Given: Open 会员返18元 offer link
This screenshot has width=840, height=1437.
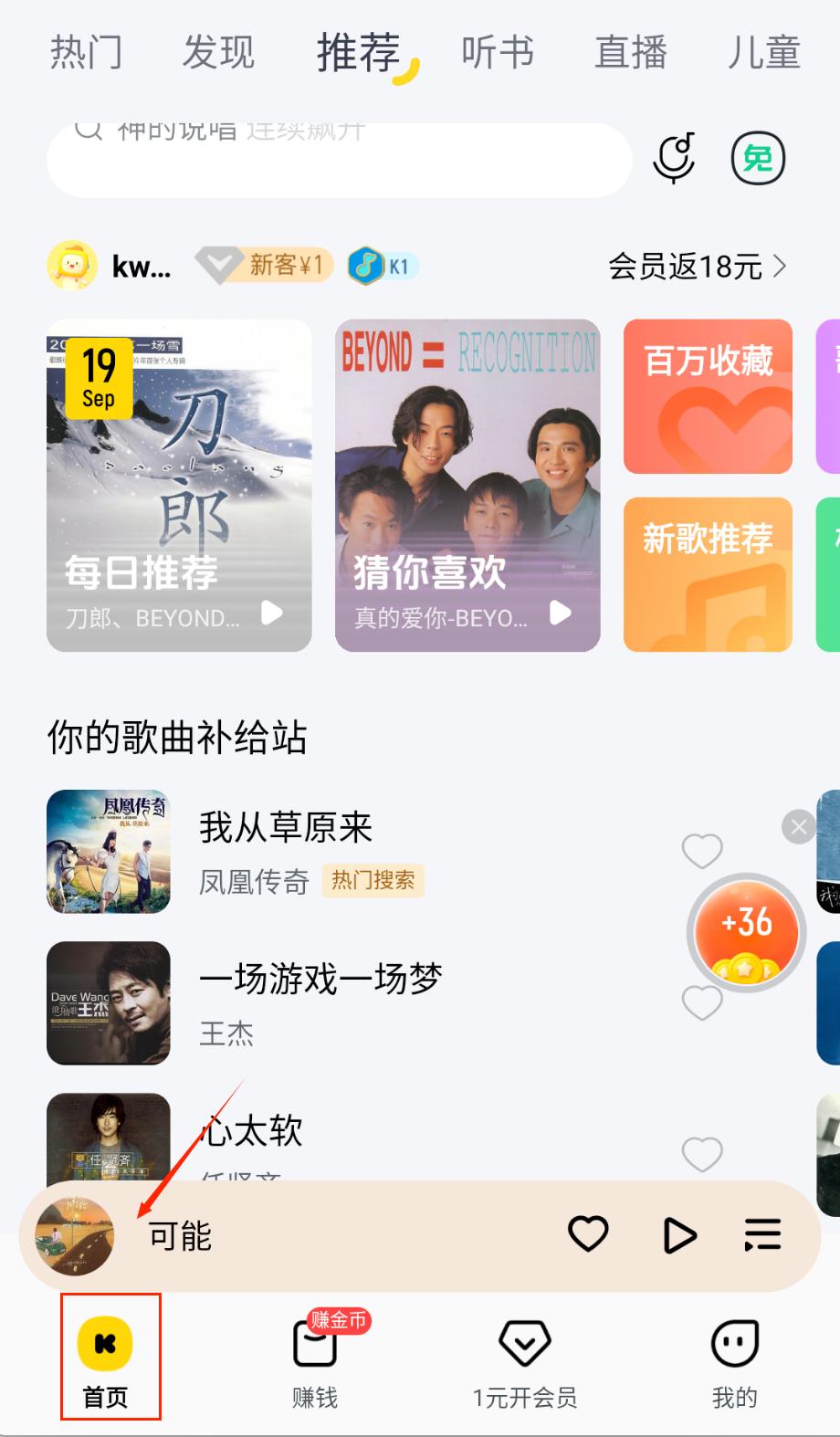Looking at the screenshot, I should (x=697, y=267).
